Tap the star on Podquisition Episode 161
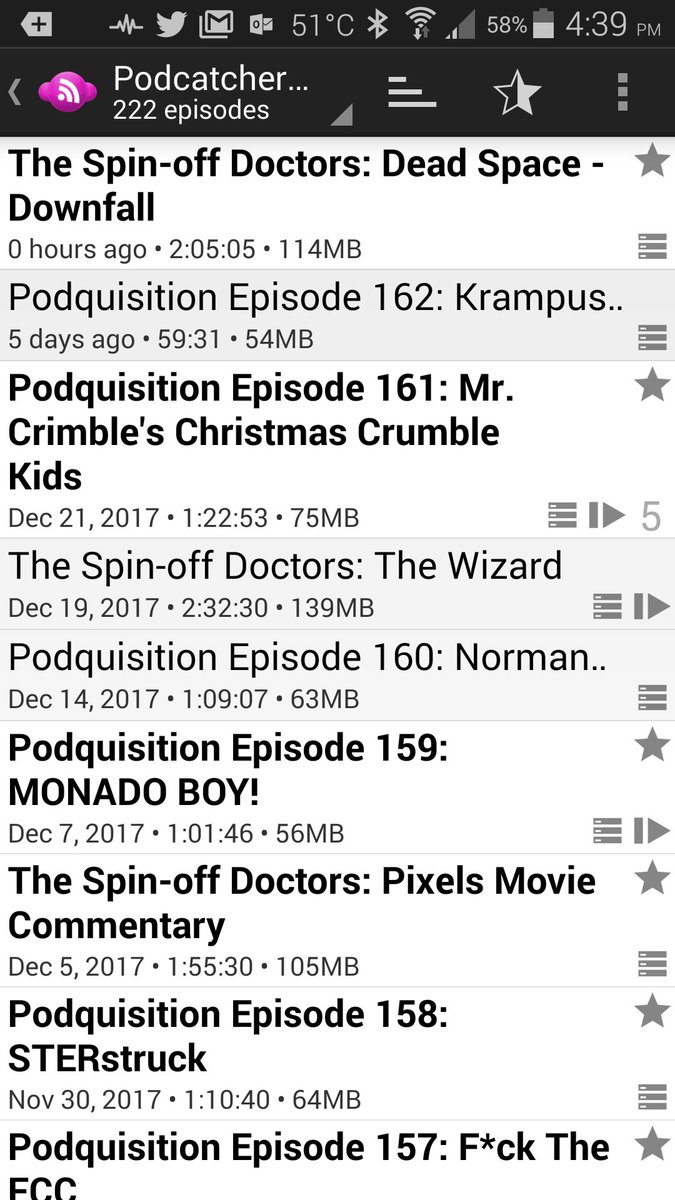The height and width of the screenshot is (1200, 675). (x=652, y=385)
